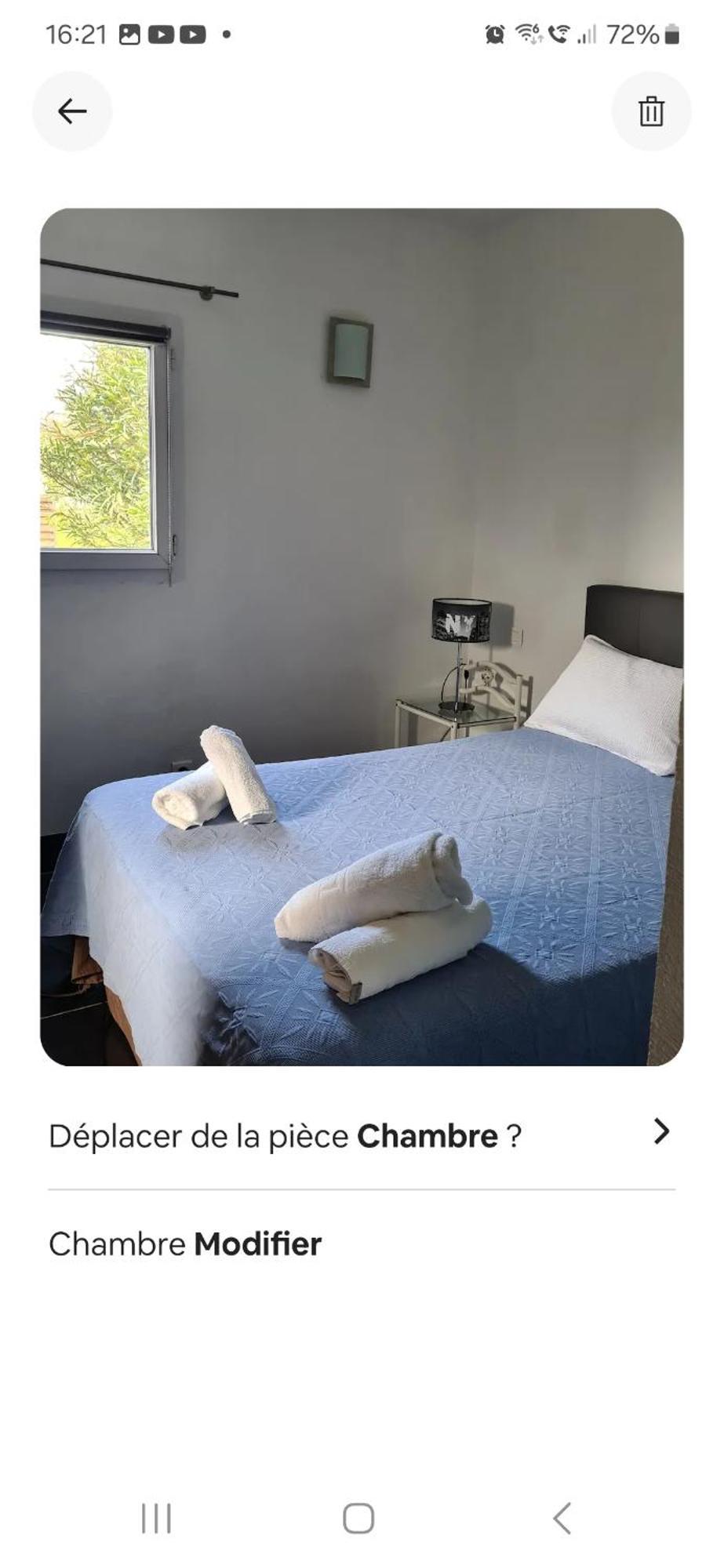The height and width of the screenshot is (1568, 724).
Task: Tap Modifier next to Chambre
Action: [x=257, y=1244]
